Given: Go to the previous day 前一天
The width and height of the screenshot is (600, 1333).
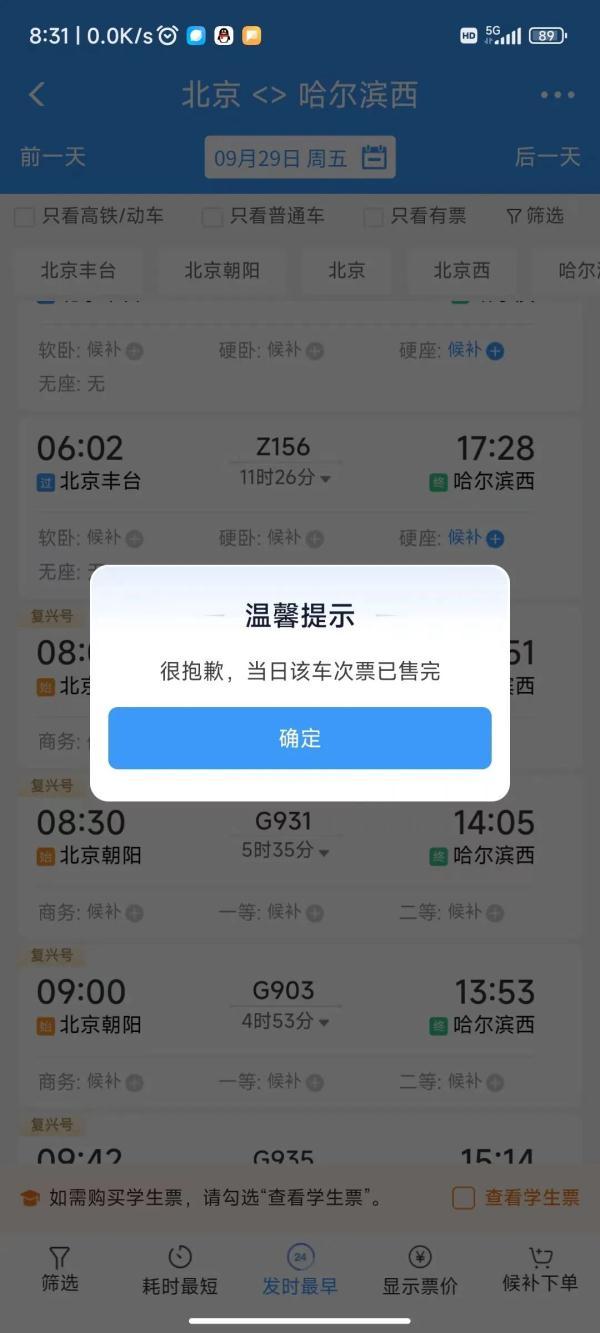Looking at the screenshot, I should tap(53, 157).
